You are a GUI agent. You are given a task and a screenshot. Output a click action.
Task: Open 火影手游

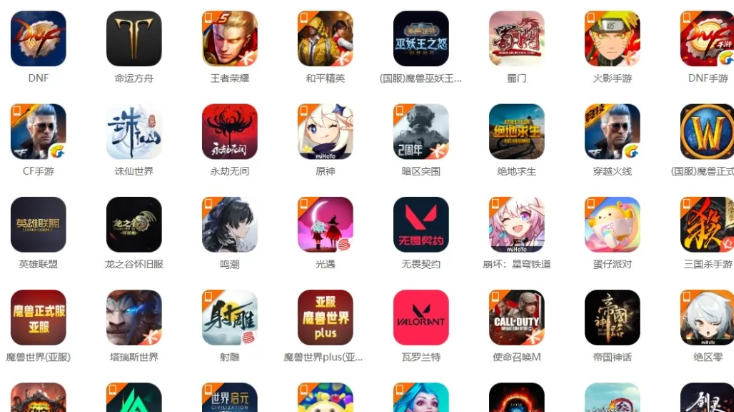tap(612, 39)
